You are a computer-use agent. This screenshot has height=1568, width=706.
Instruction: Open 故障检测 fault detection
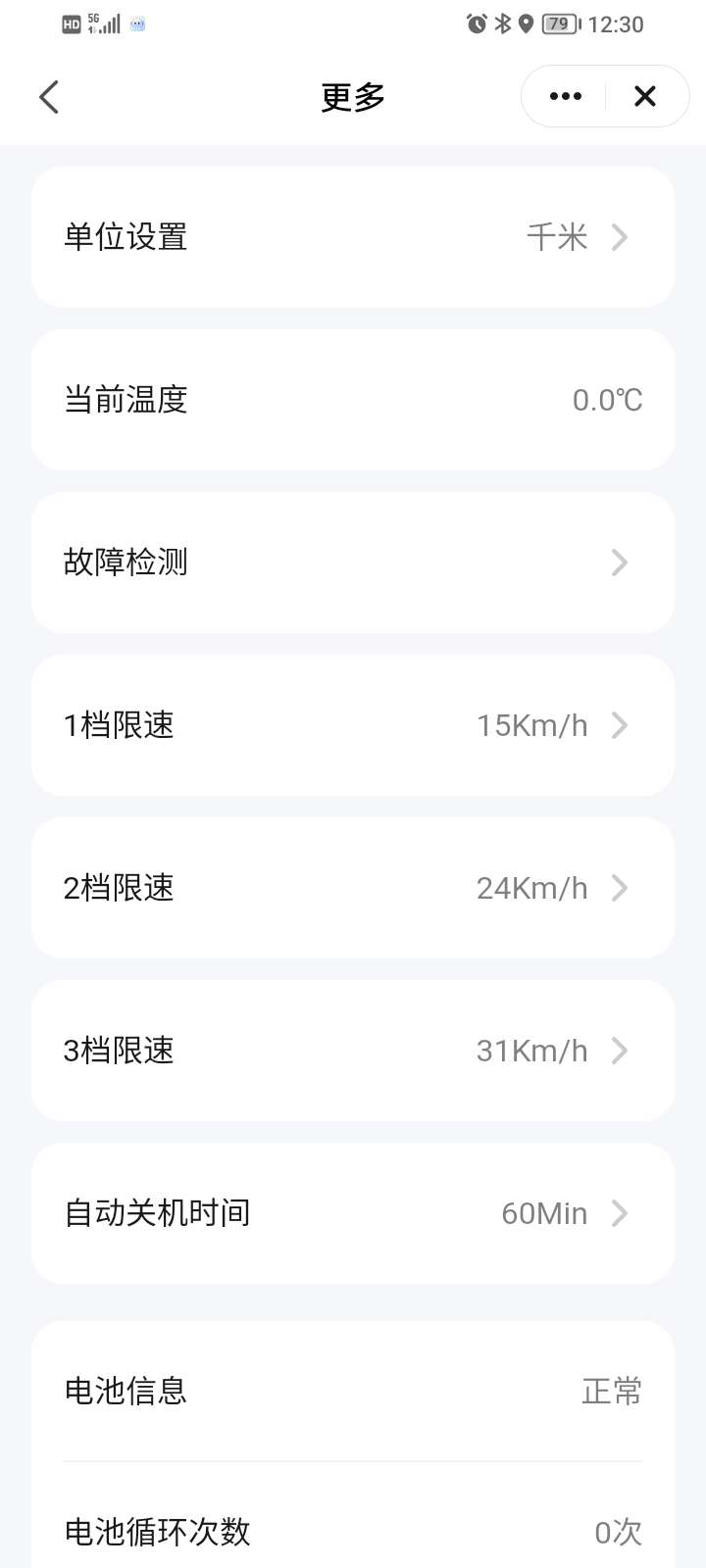coord(353,563)
